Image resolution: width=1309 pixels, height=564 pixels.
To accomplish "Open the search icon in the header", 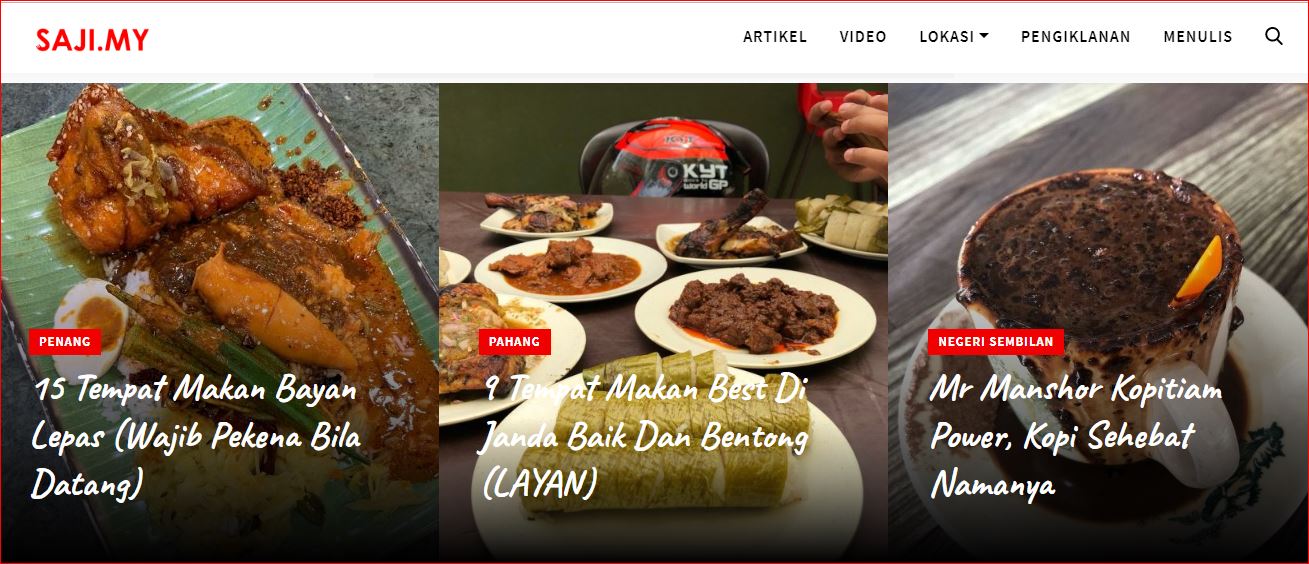I will click(x=1273, y=36).
